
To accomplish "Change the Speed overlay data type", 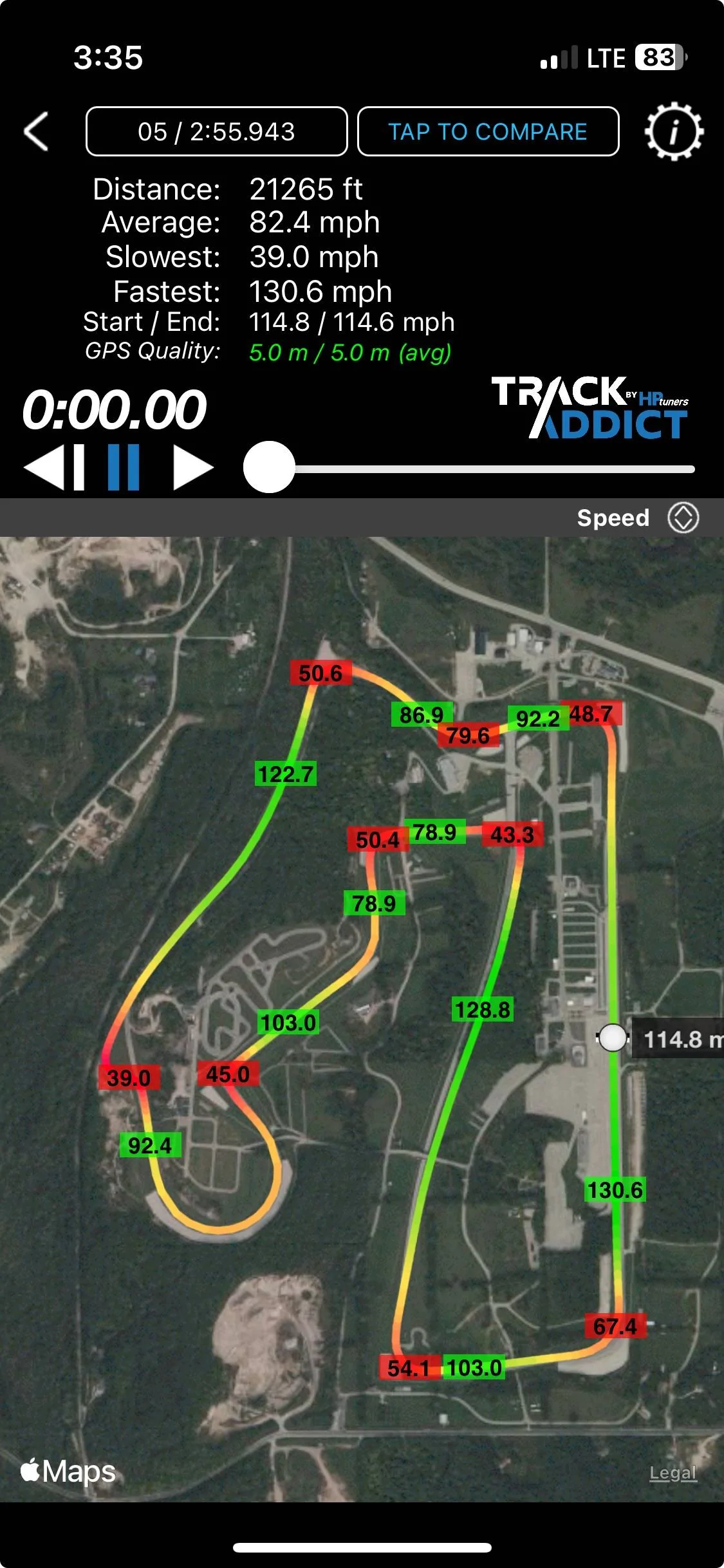I will coord(683,518).
